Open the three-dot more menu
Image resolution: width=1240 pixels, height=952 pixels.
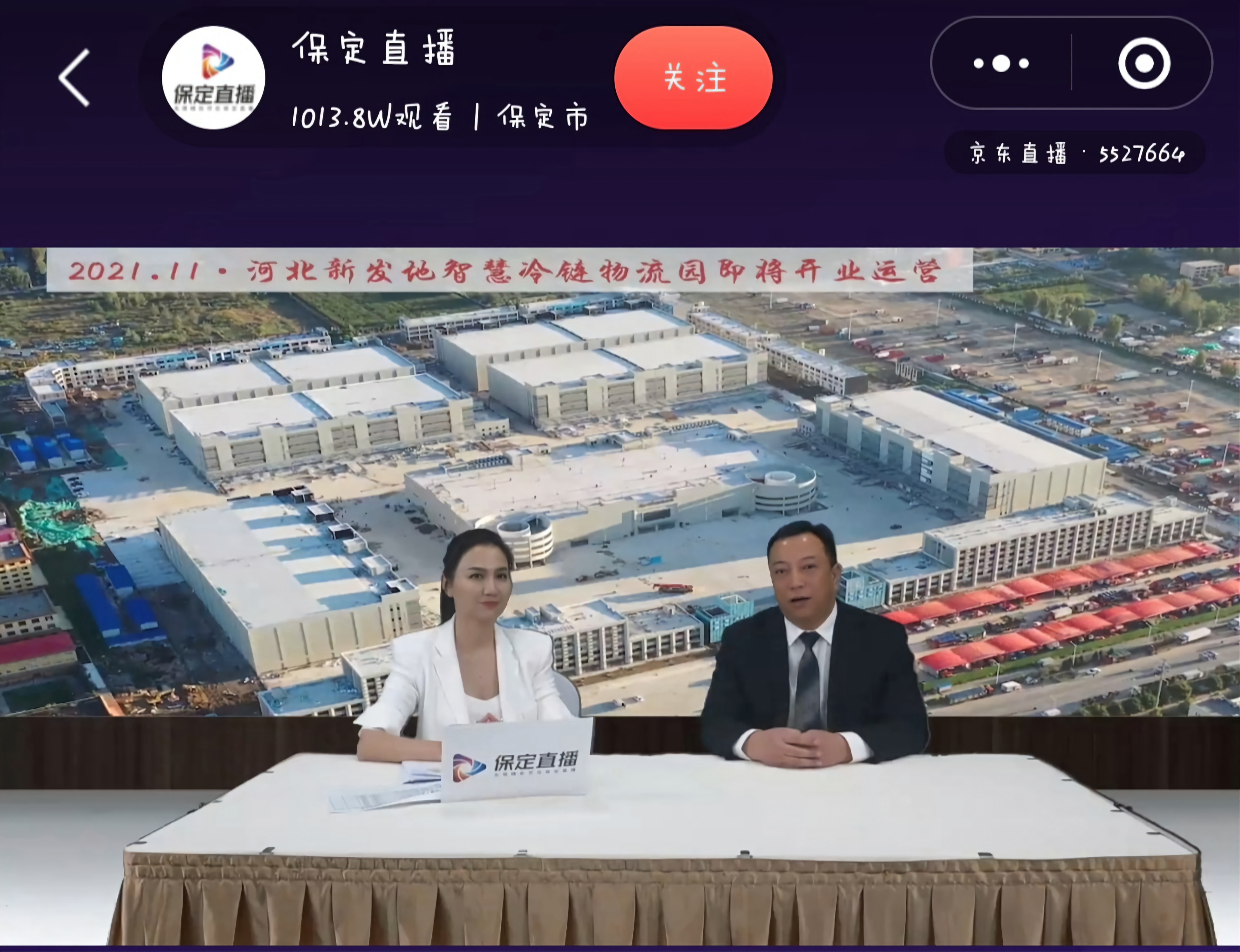1001,63
